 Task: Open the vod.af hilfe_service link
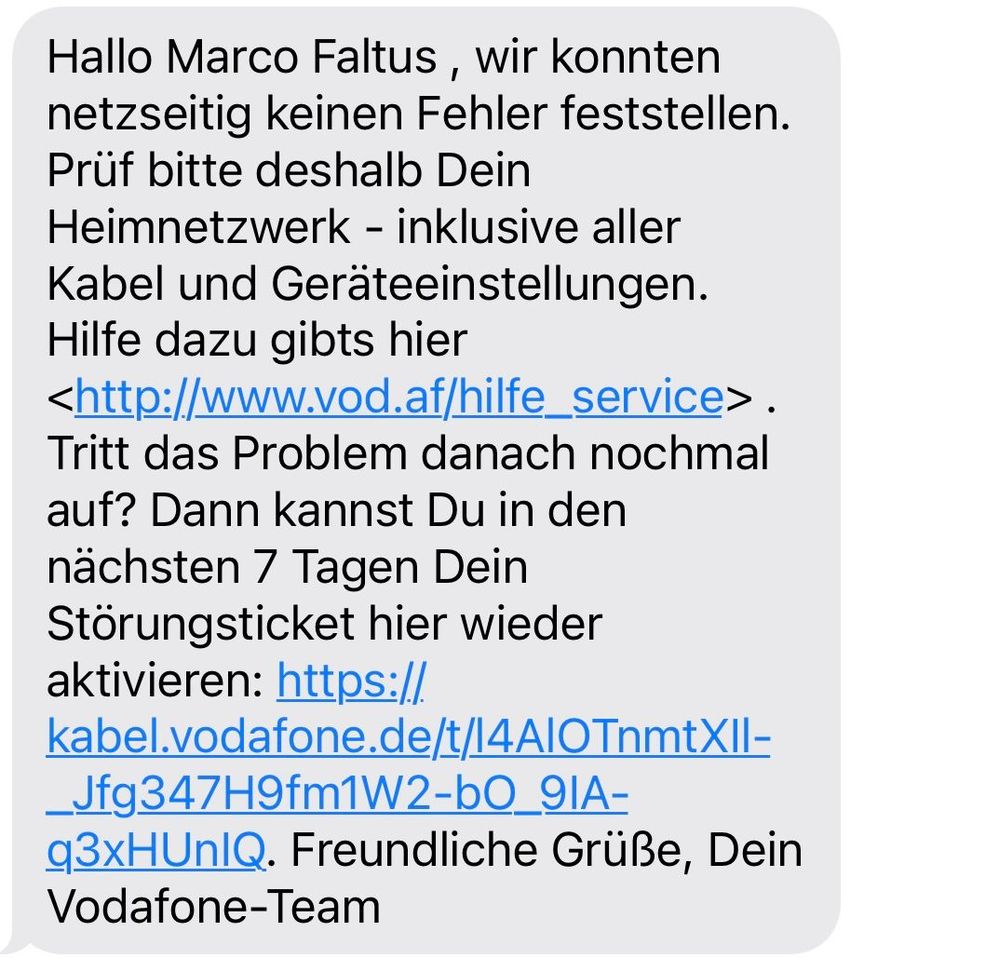coord(398,398)
